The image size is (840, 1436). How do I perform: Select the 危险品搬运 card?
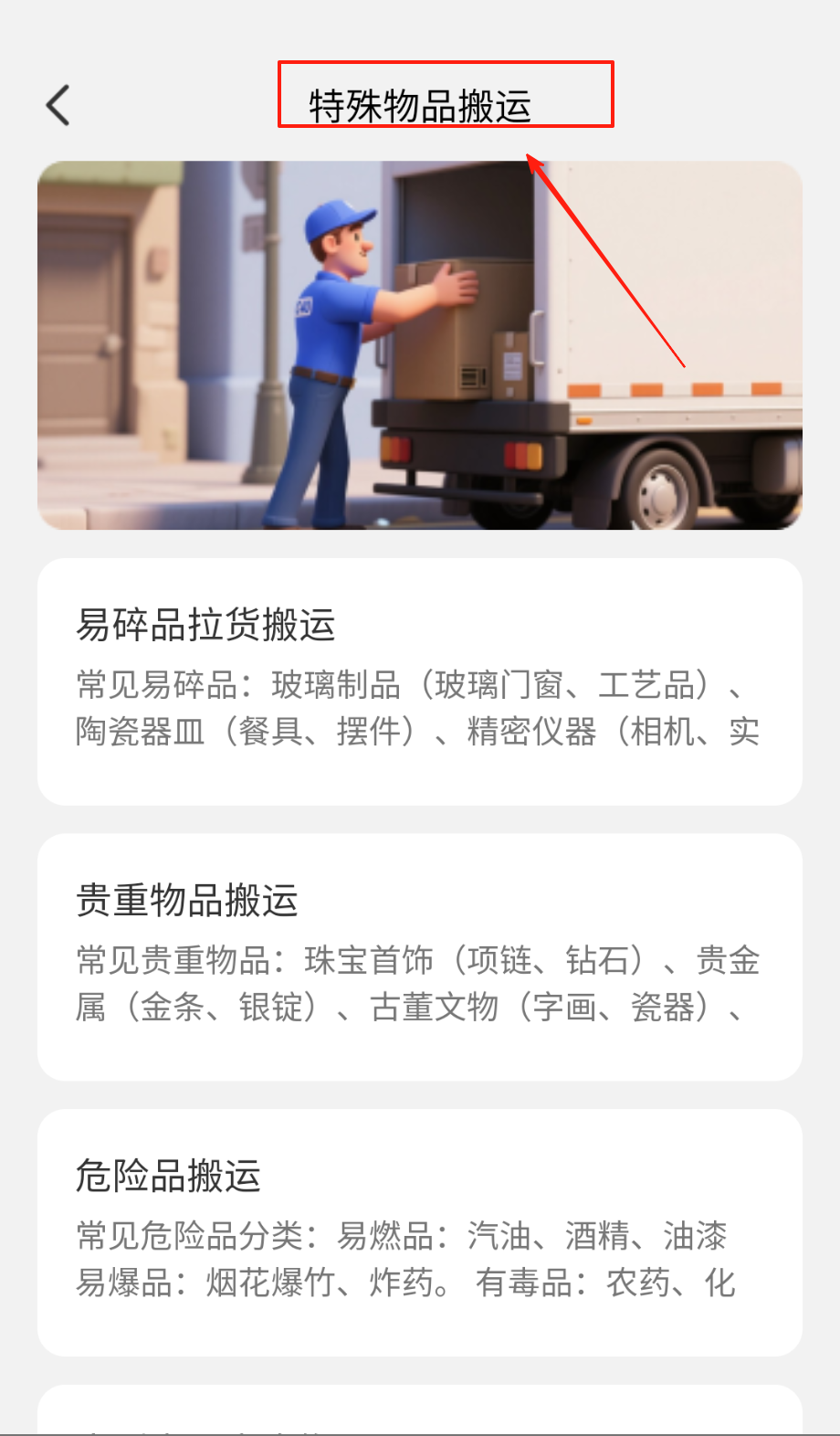click(x=419, y=1231)
